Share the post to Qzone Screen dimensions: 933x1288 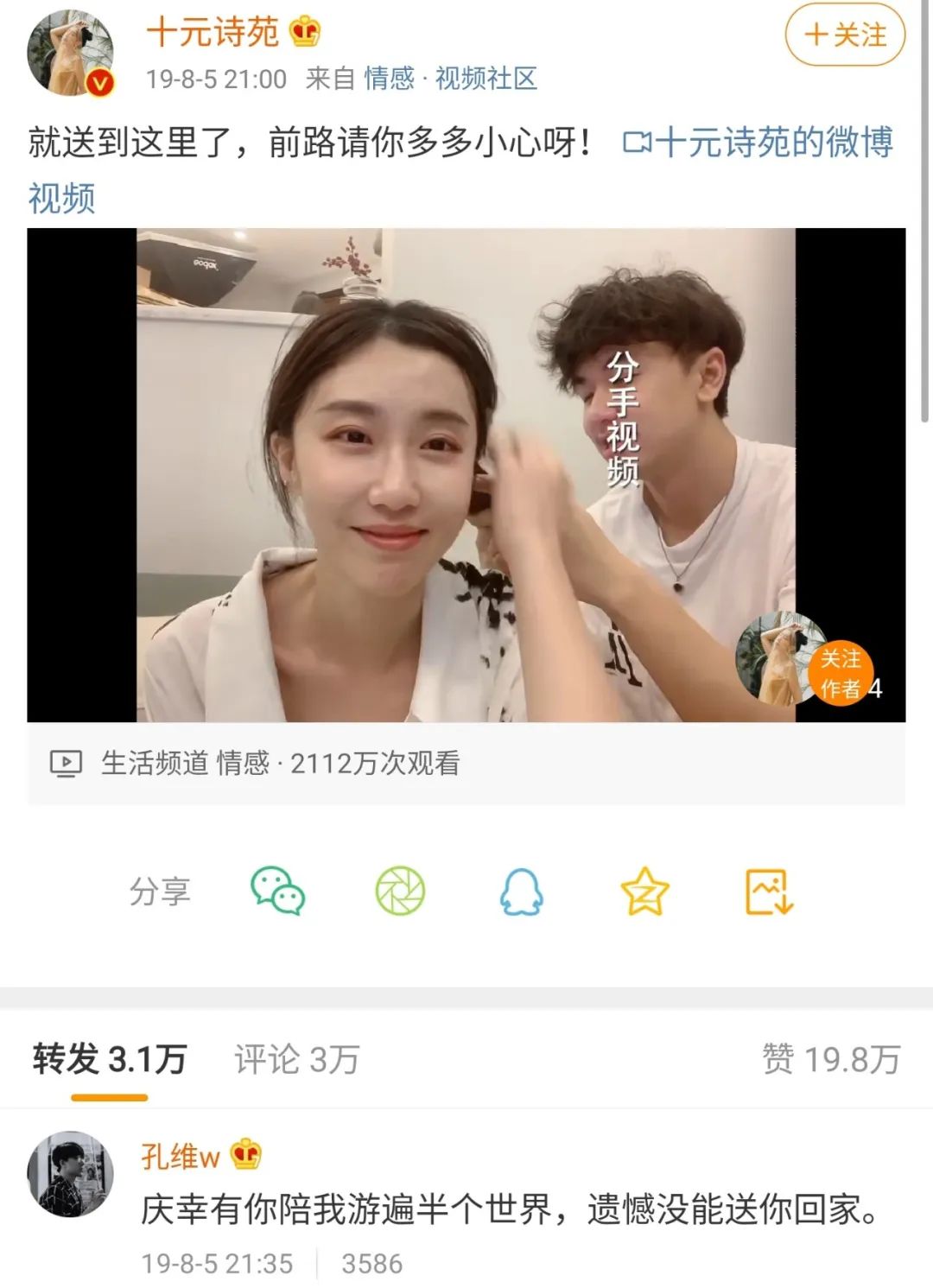pyautogui.click(x=645, y=891)
